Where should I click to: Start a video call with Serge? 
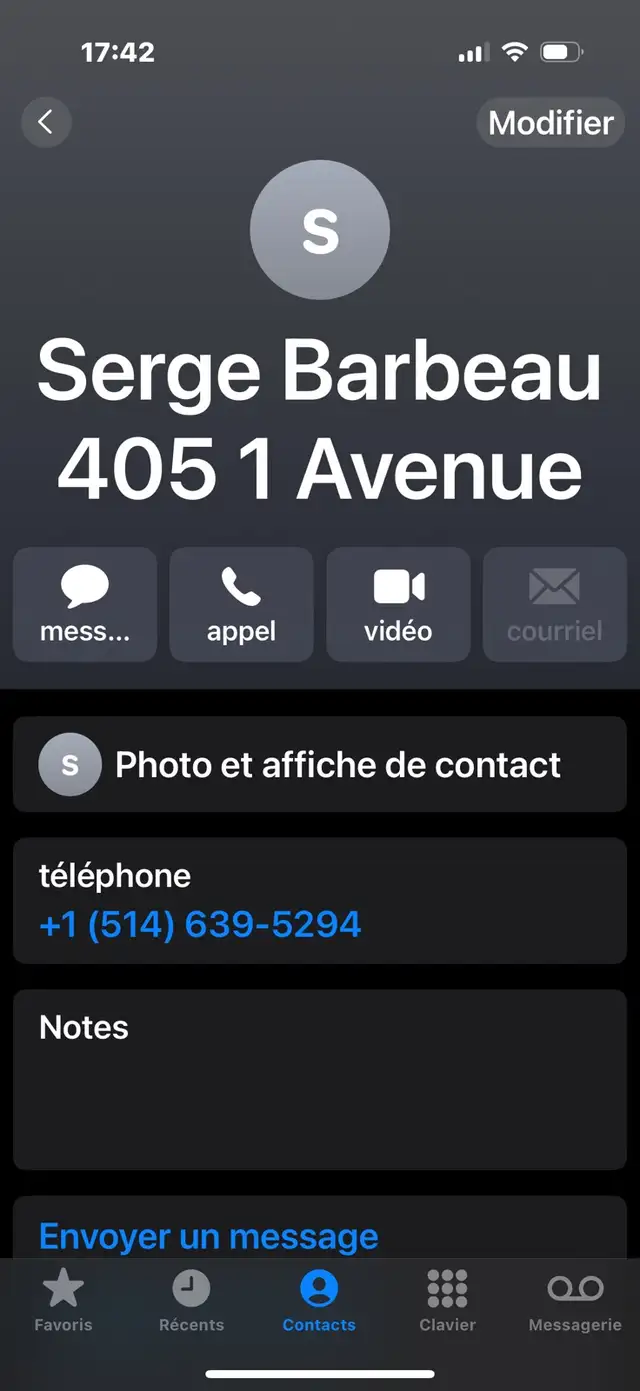tap(398, 604)
